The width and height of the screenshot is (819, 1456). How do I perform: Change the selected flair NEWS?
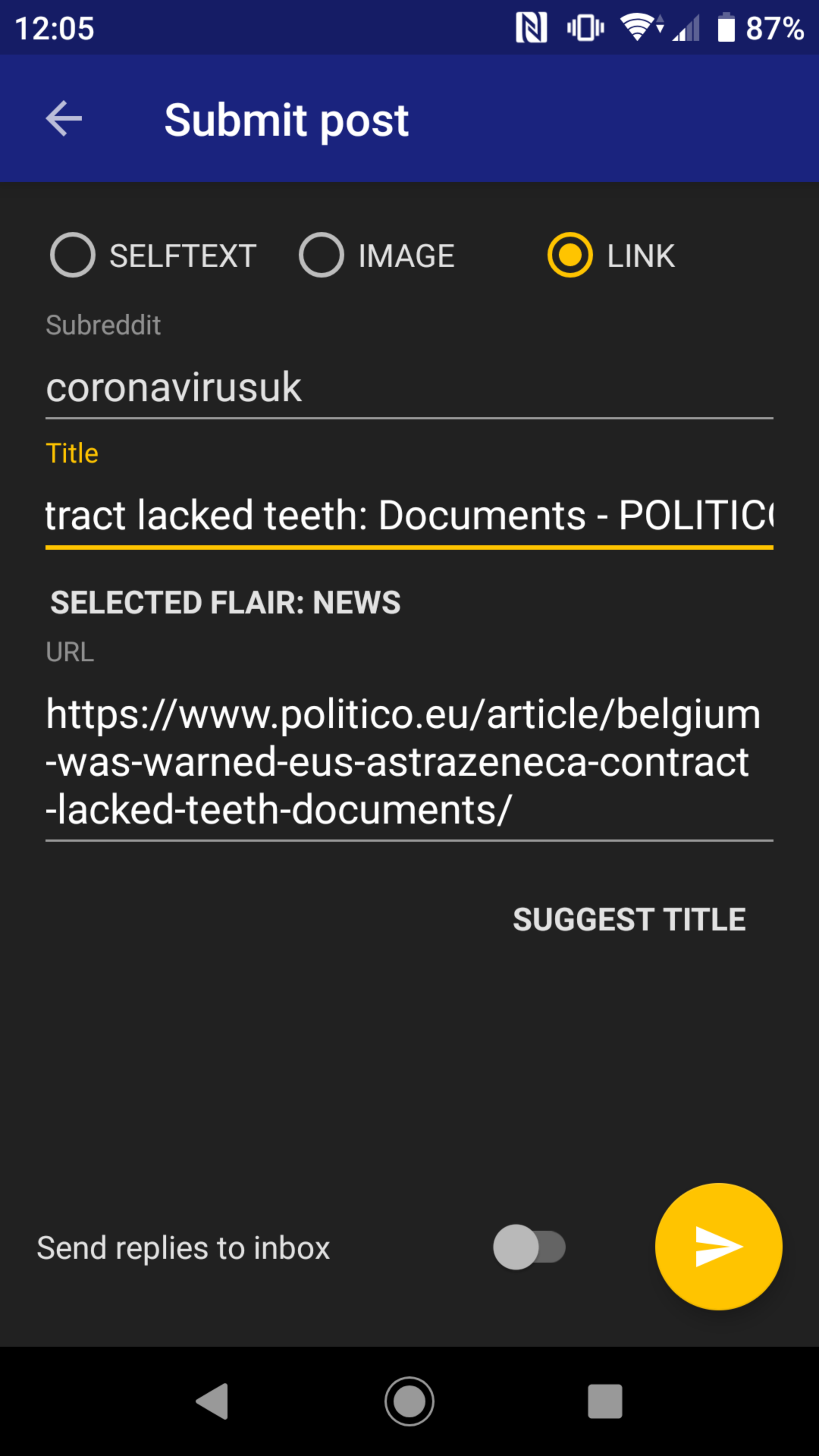click(226, 602)
